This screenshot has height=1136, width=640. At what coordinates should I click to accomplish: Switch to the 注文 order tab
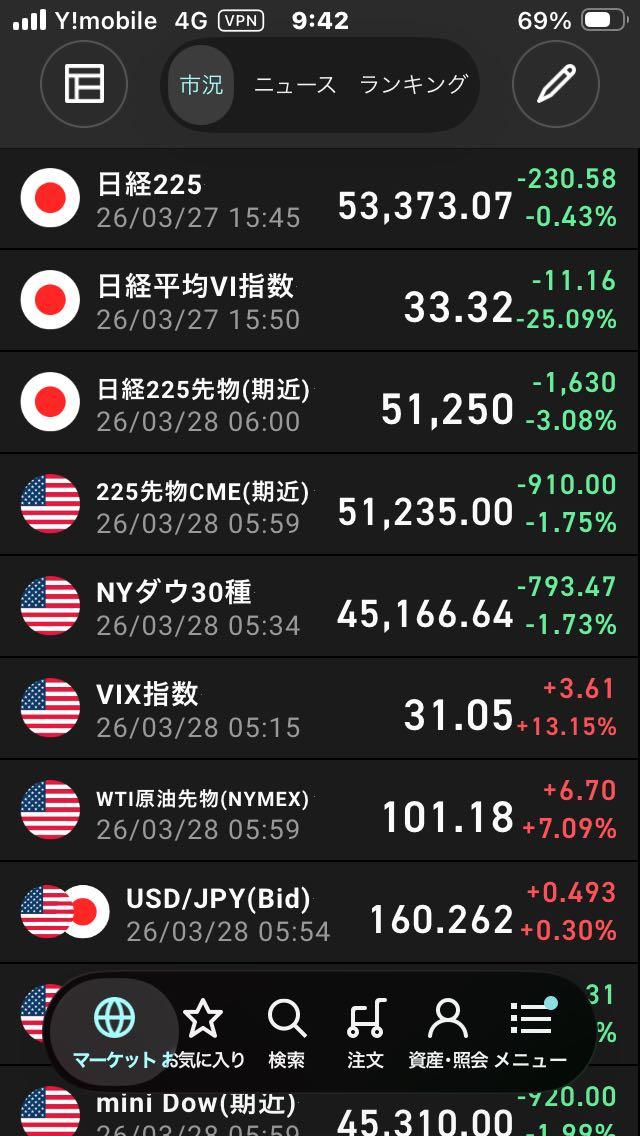(x=366, y=1033)
